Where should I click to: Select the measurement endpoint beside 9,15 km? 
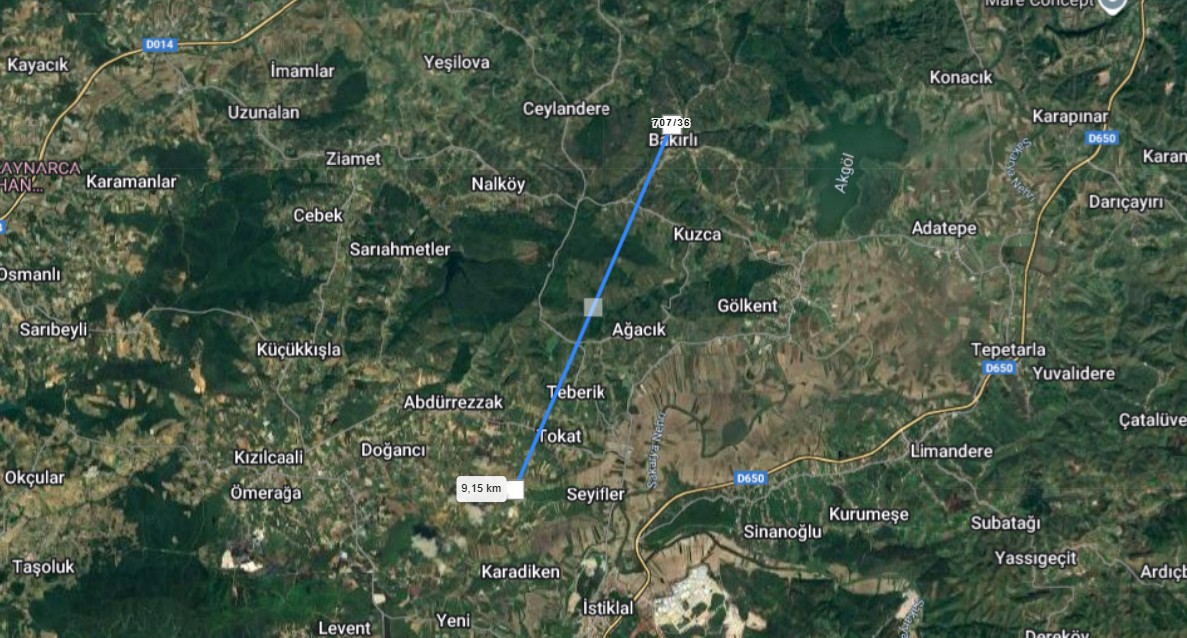[x=516, y=489]
